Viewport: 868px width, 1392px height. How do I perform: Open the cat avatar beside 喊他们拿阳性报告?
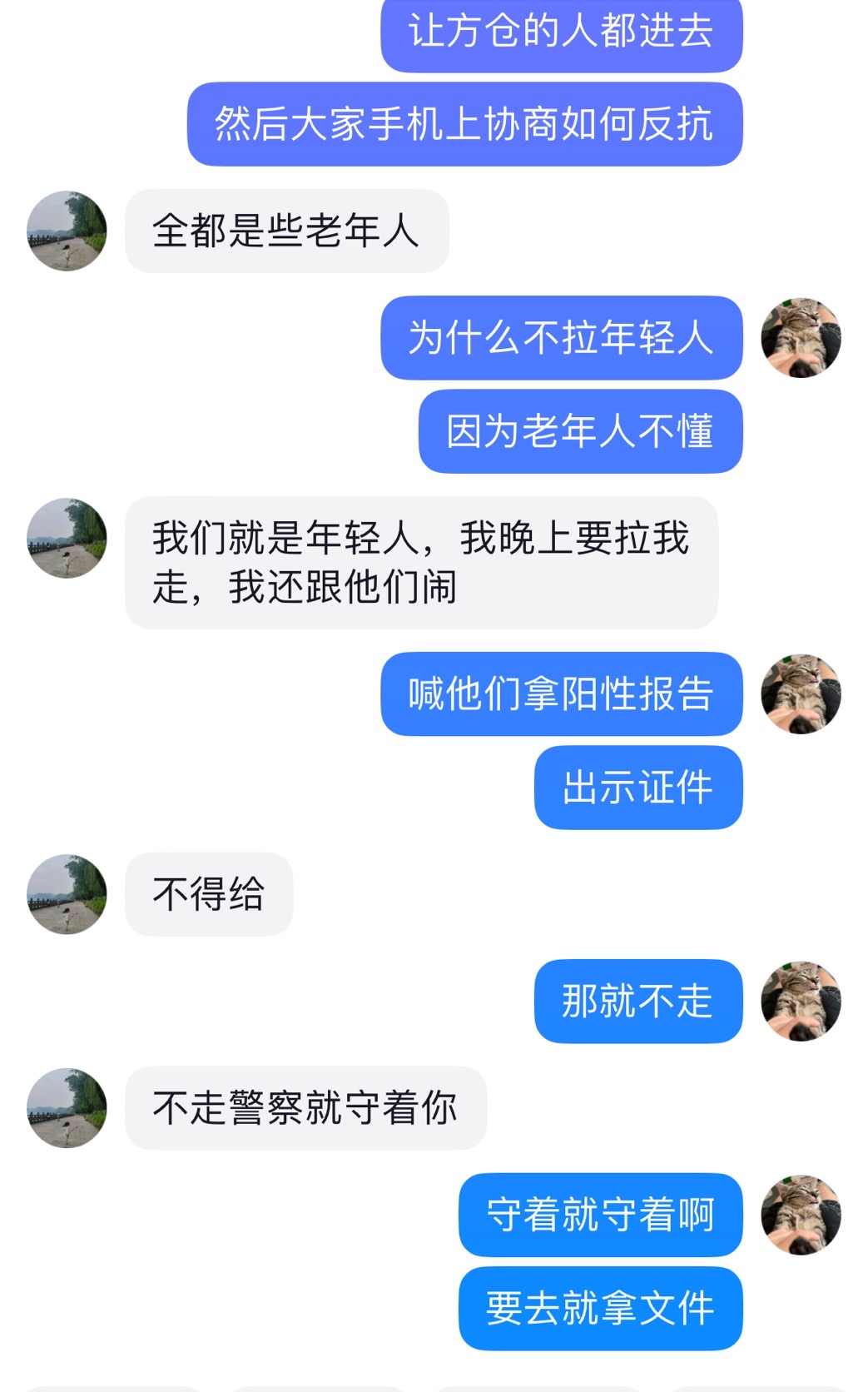pos(801,694)
